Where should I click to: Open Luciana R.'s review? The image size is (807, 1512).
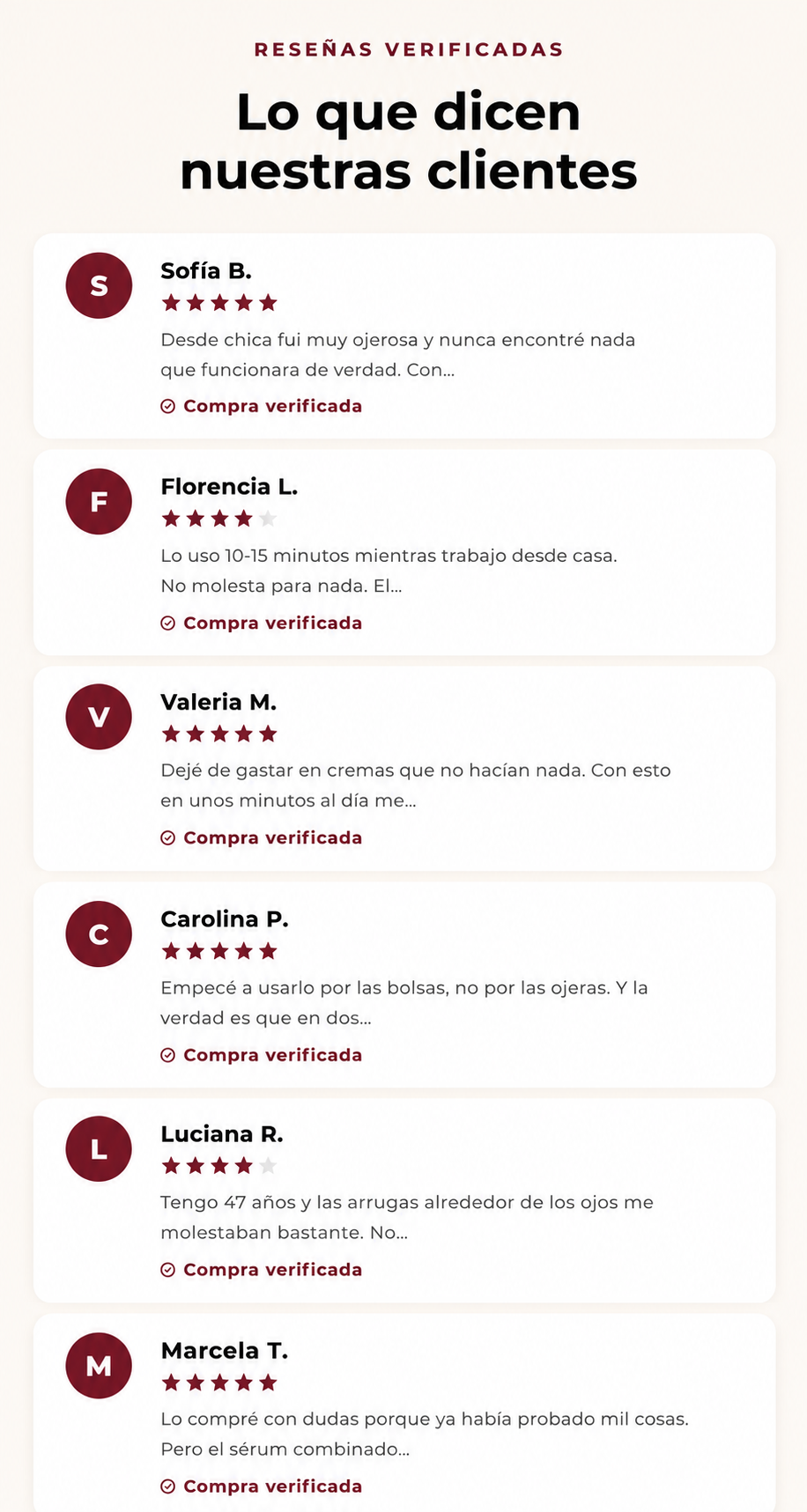click(404, 1200)
